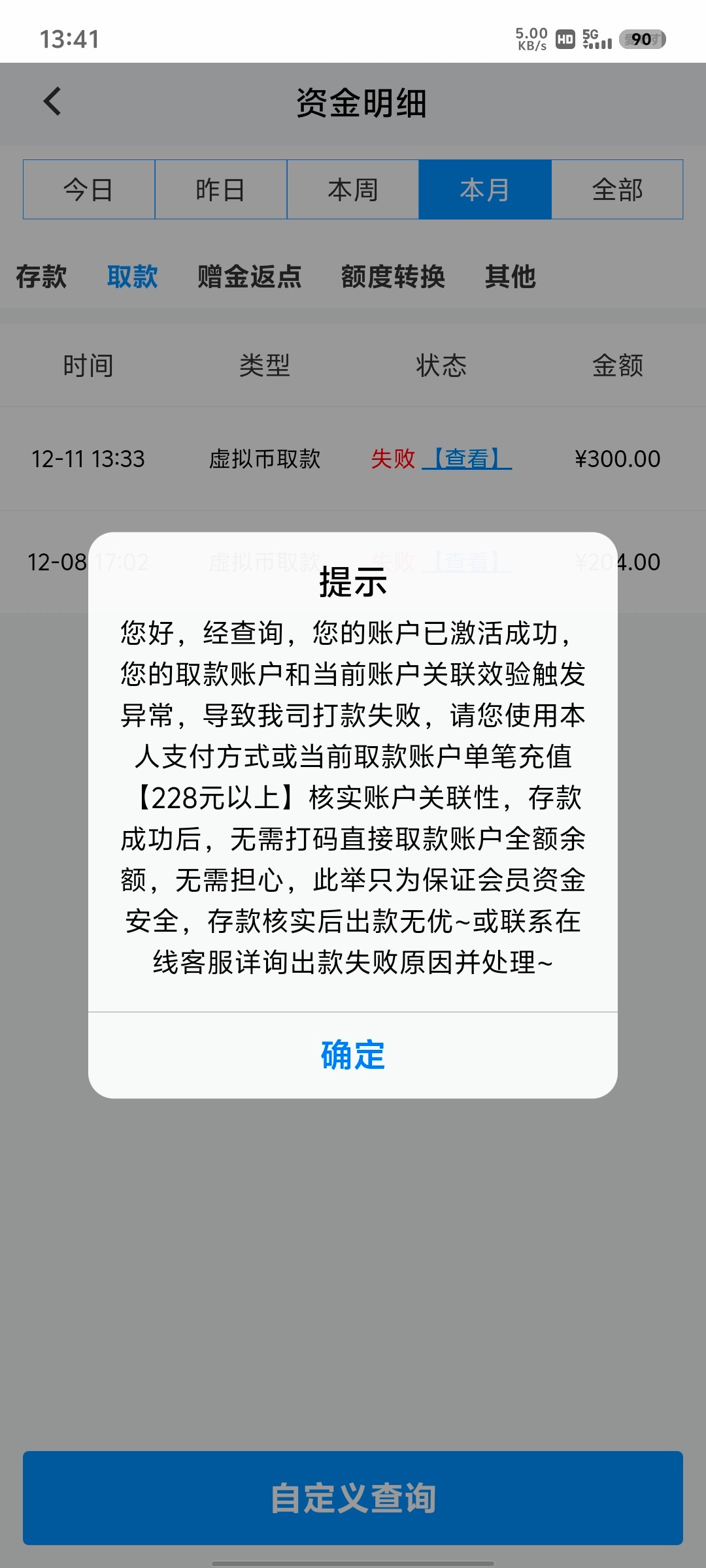Open the 额度转换 category
706x1568 pixels.
point(393,277)
